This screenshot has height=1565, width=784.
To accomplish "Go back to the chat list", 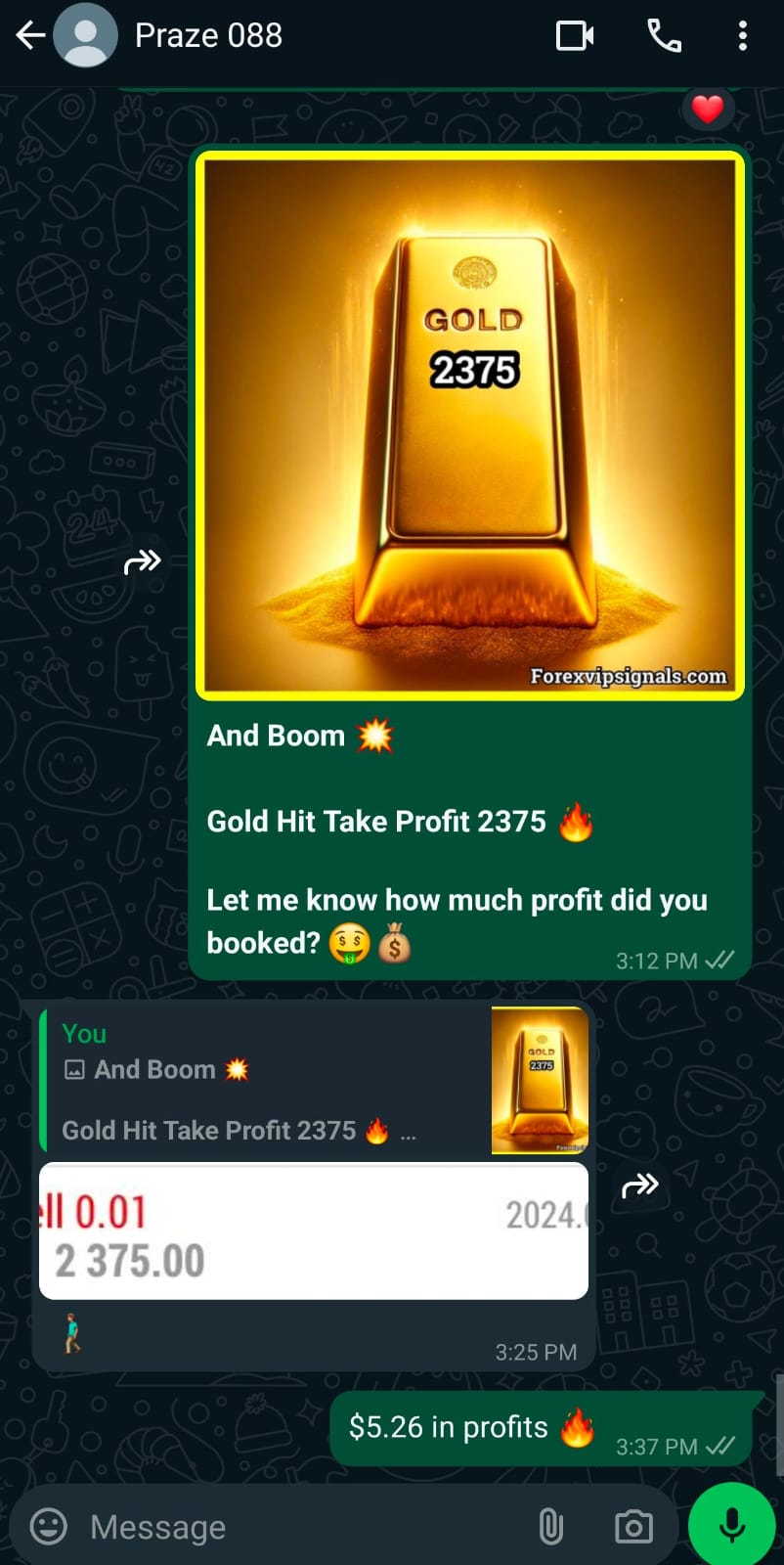I will pyautogui.click(x=29, y=36).
